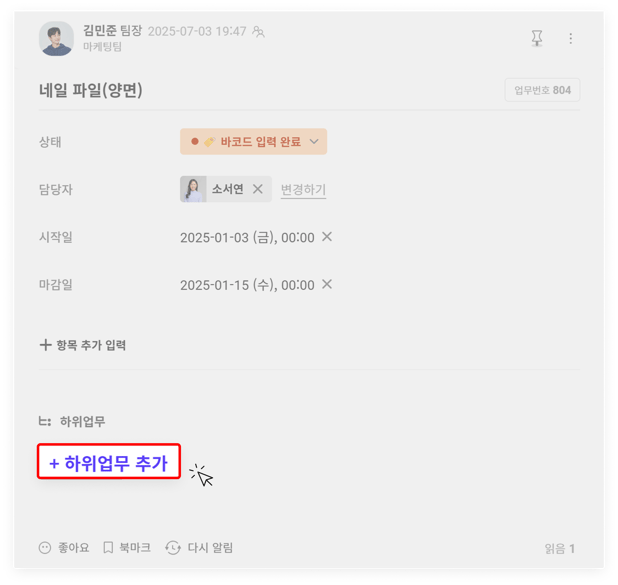The image size is (618, 585).
Task: Open the overflow menu of the post
Action: coord(571,38)
